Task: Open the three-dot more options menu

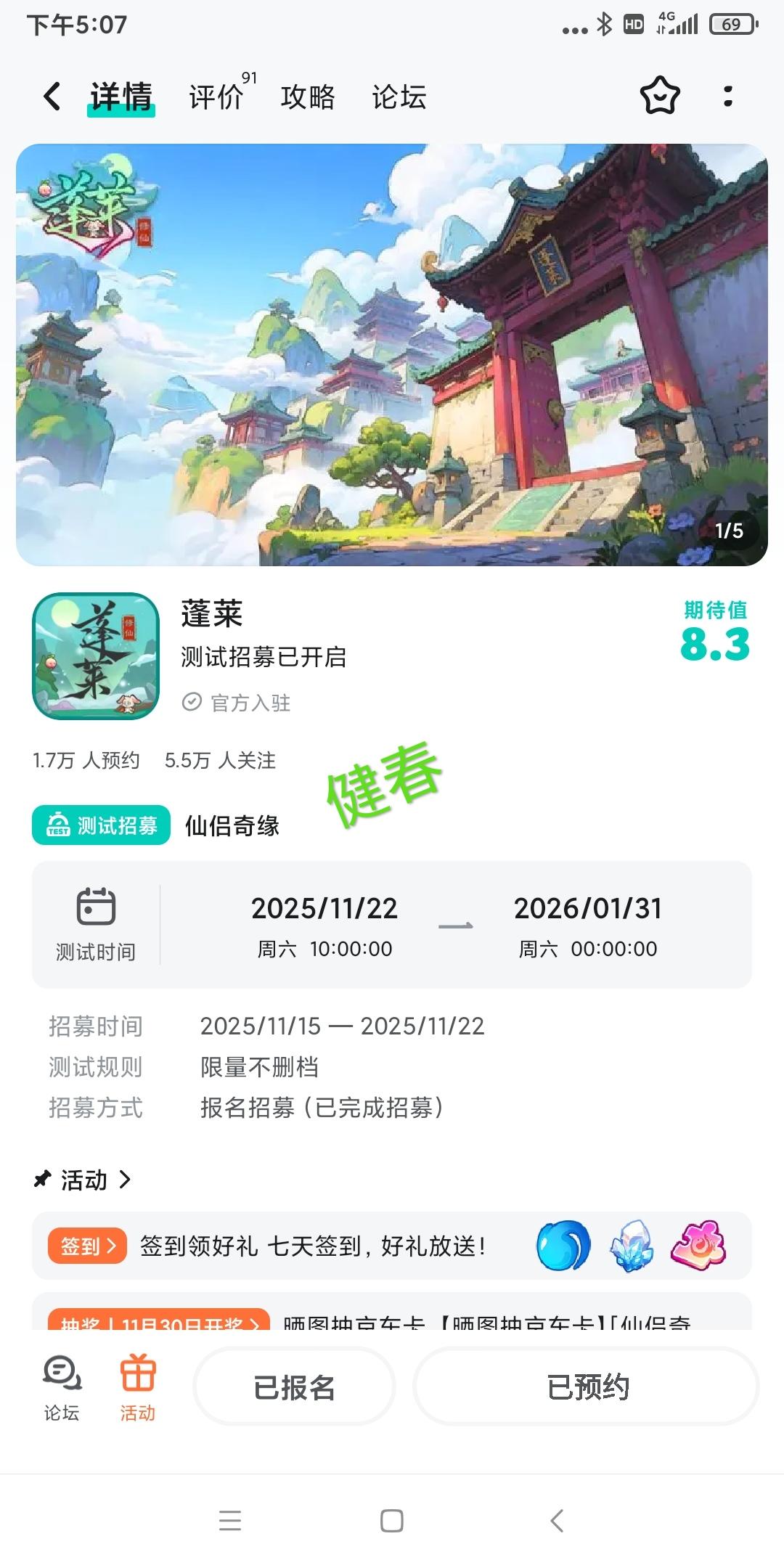Action: 727,96
